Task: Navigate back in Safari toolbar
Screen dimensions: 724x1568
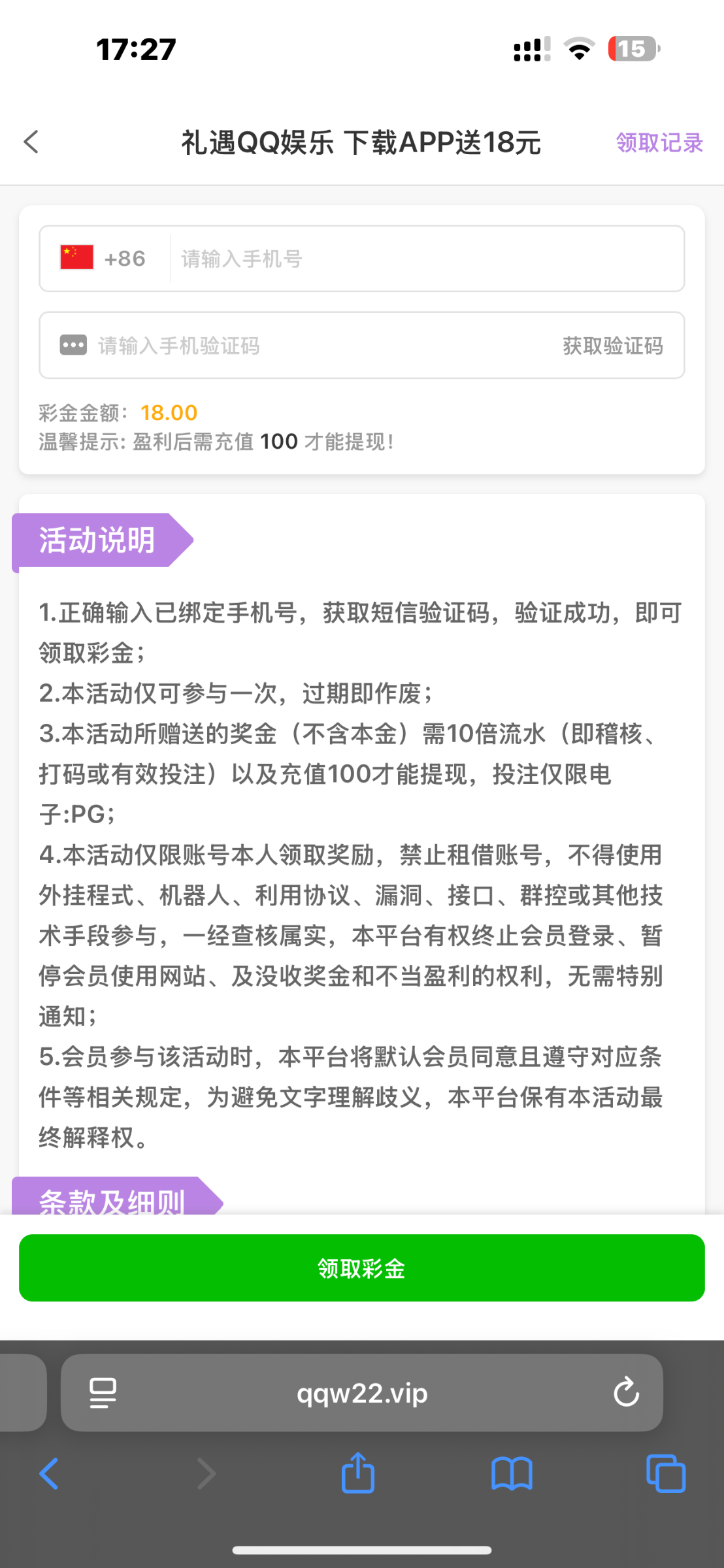Action: coord(49,1474)
